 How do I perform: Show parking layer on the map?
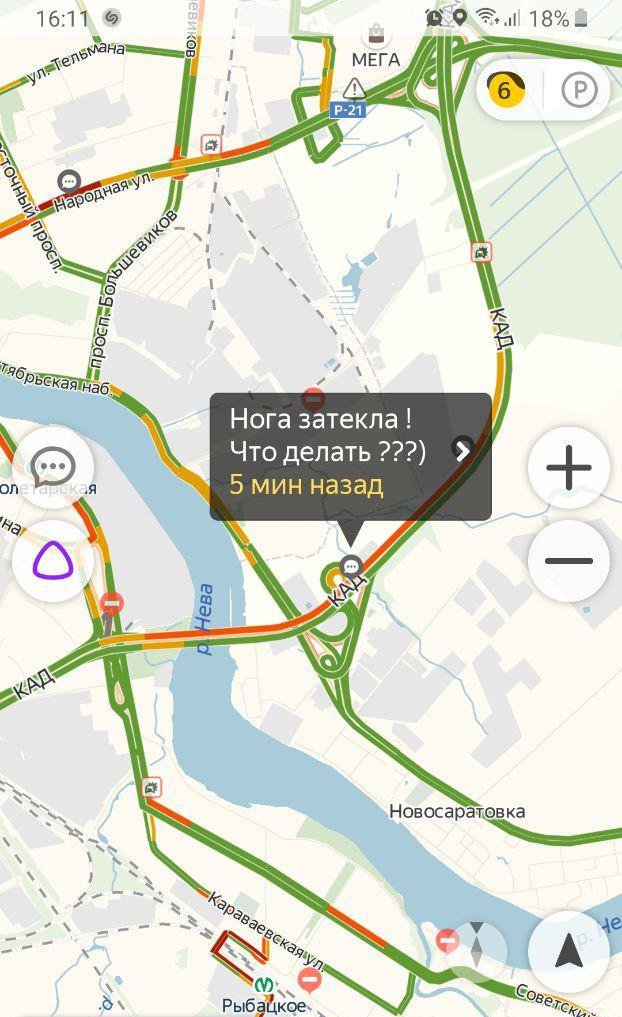coord(579,91)
